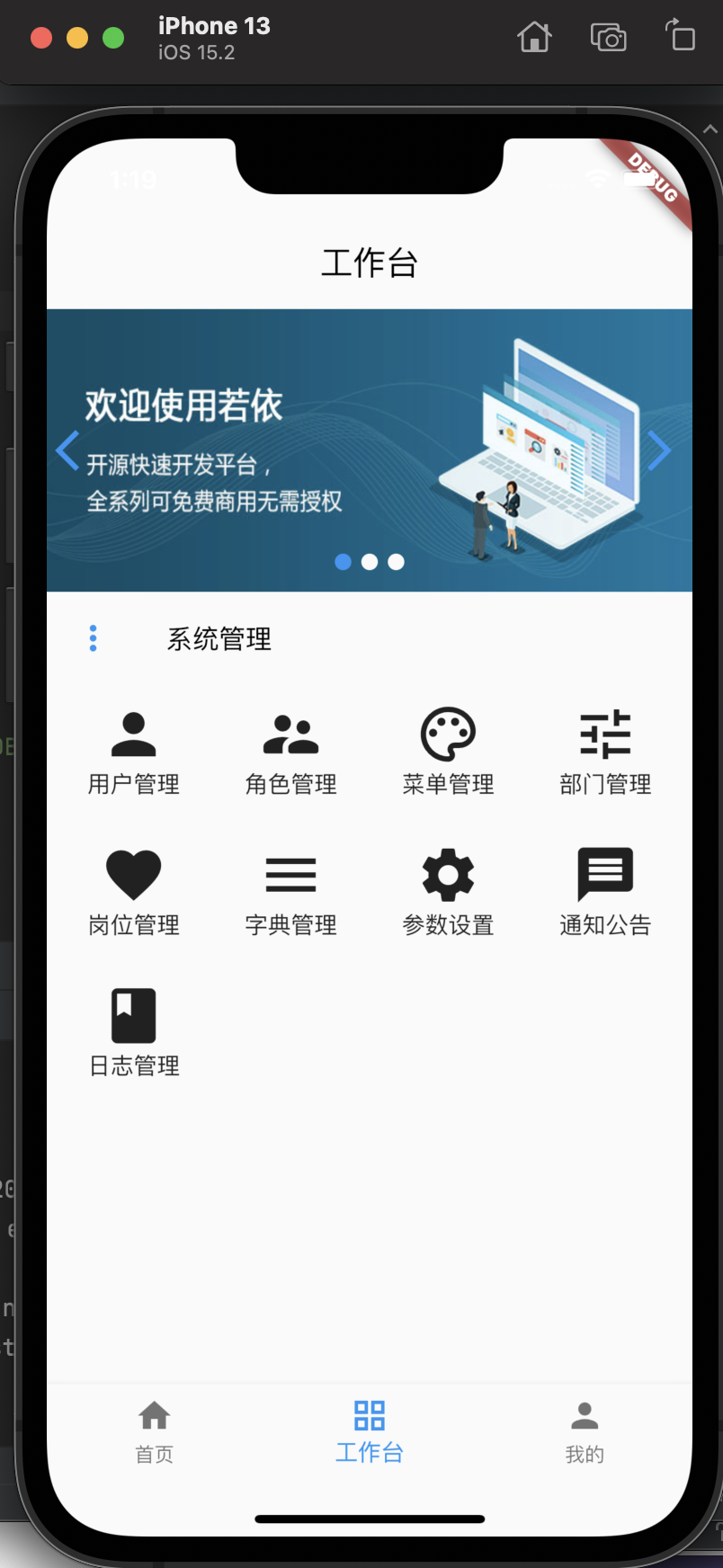
Task: Take a simulator screenshot
Action: click(x=608, y=38)
